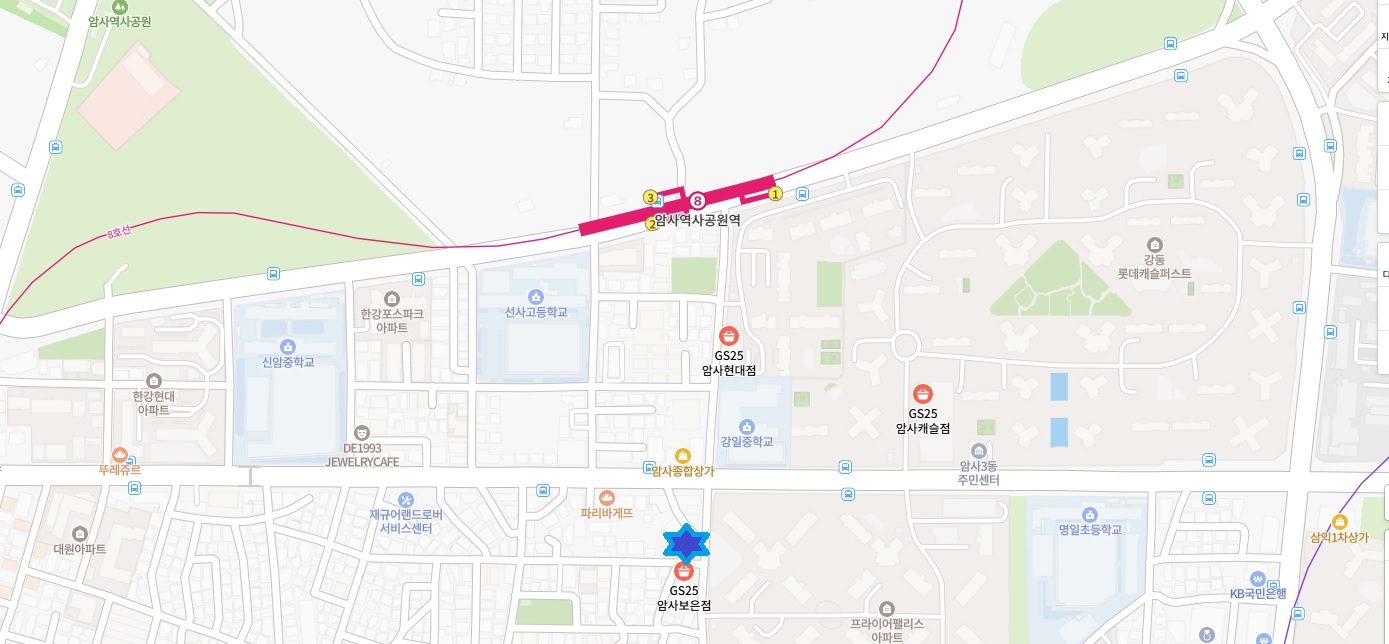Tap the 암사종합상가 shopping marker
Viewport: 1389px width, 644px height.
(683, 455)
